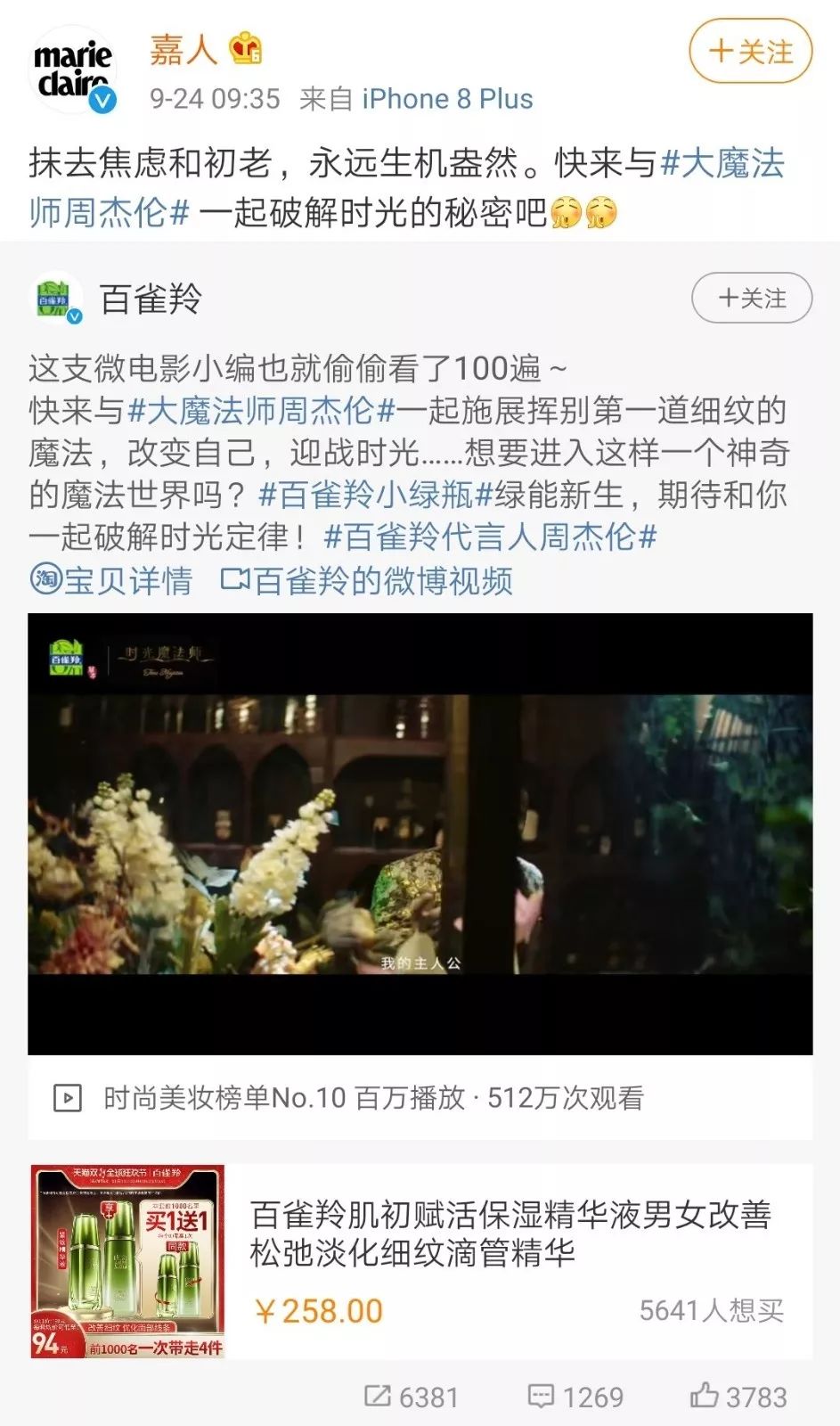The image size is (840, 1426).
Task: Repost this post with 6381 shares
Action: click(411, 1396)
